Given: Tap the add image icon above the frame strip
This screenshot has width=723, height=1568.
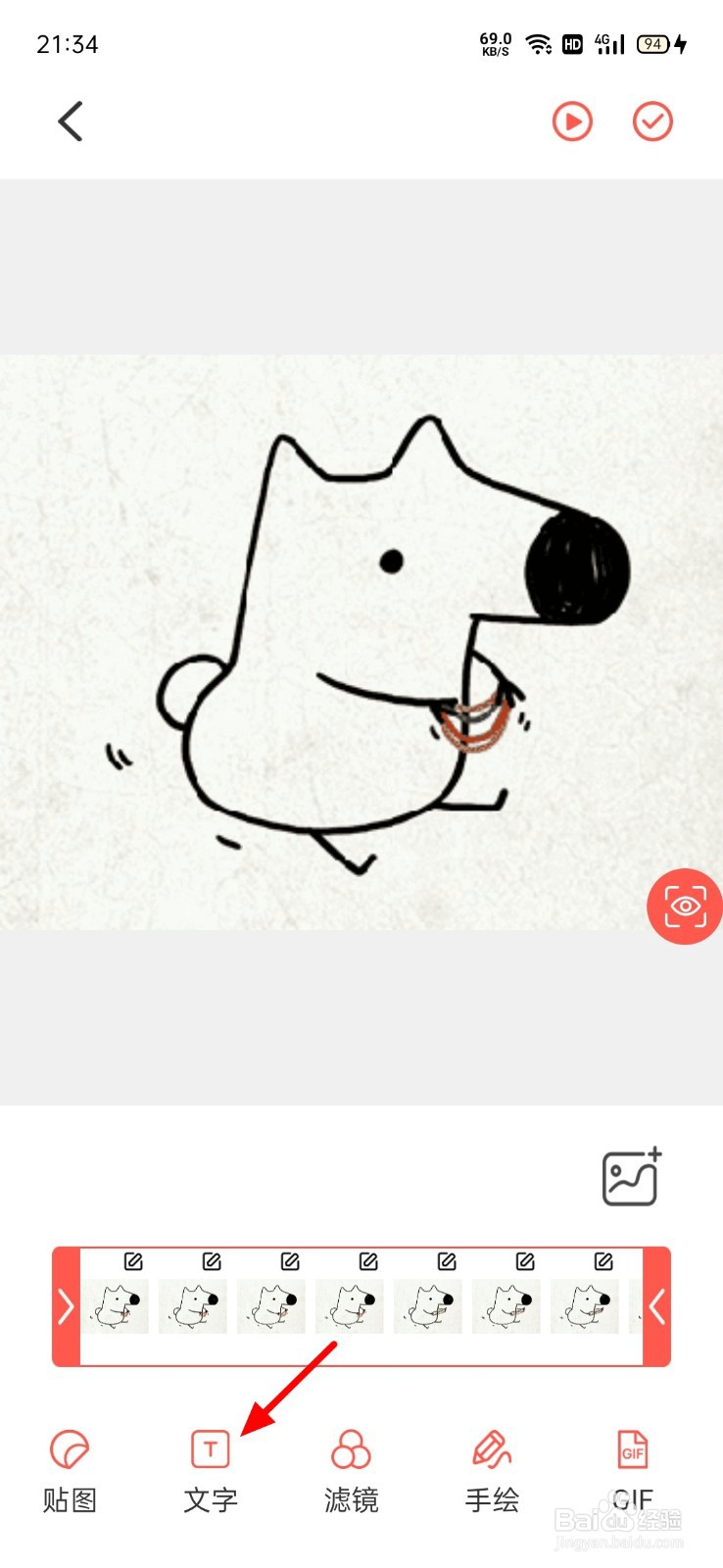Looking at the screenshot, I should (x=630, y=1175).
